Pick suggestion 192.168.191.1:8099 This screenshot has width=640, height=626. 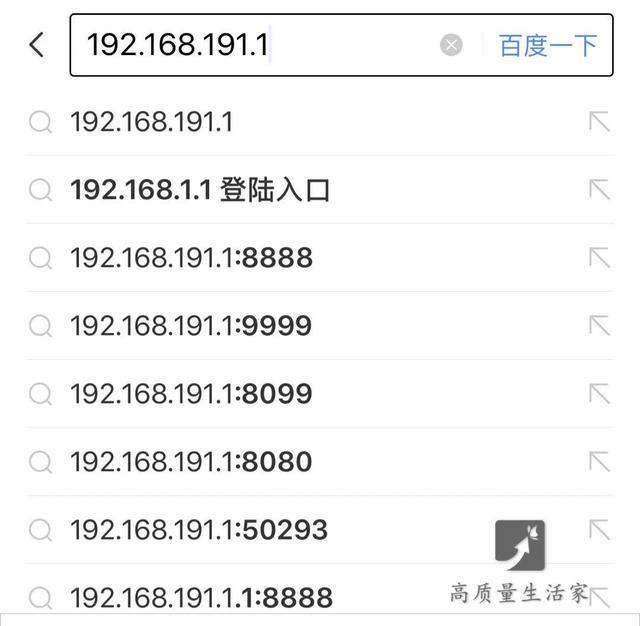point(191,394)
